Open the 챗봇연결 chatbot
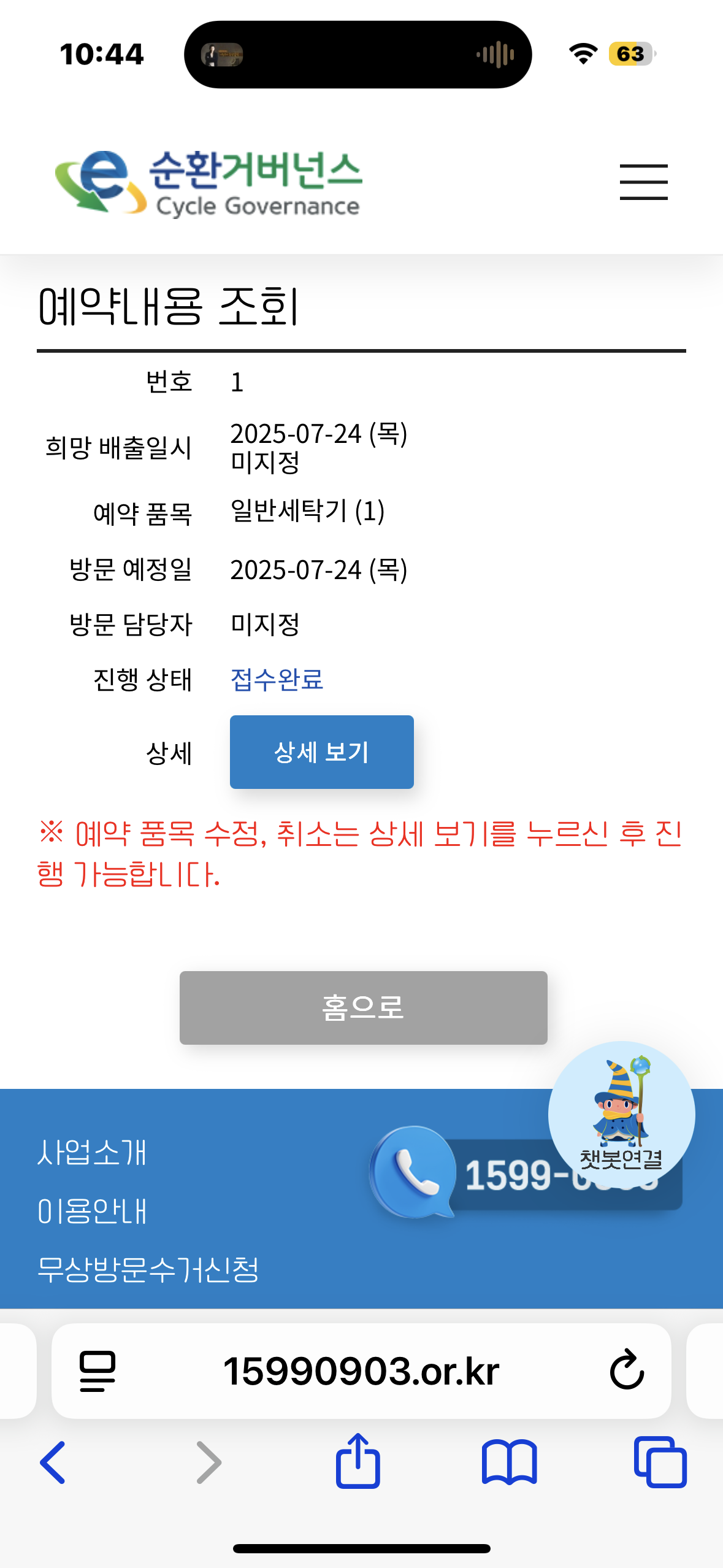The width and height of the screenshot is (723, 1568). pyautogui.click(x=621, y=1113)
